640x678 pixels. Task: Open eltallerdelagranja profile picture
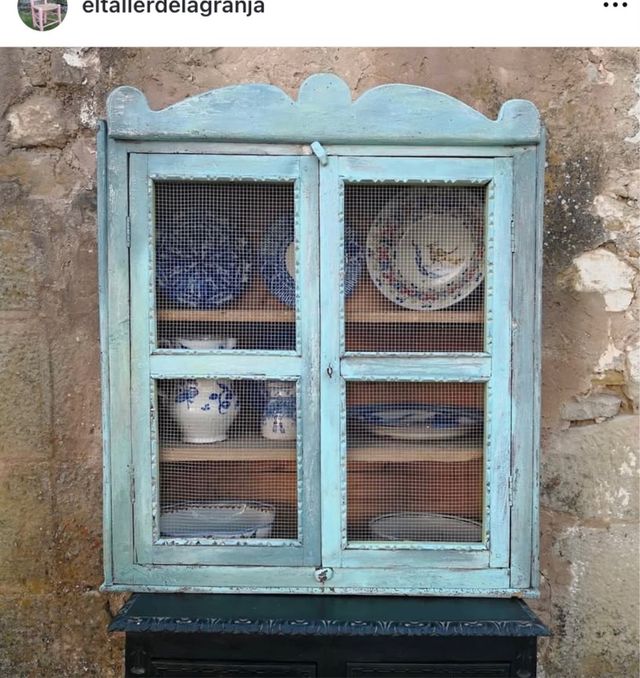tap(42, 11)
